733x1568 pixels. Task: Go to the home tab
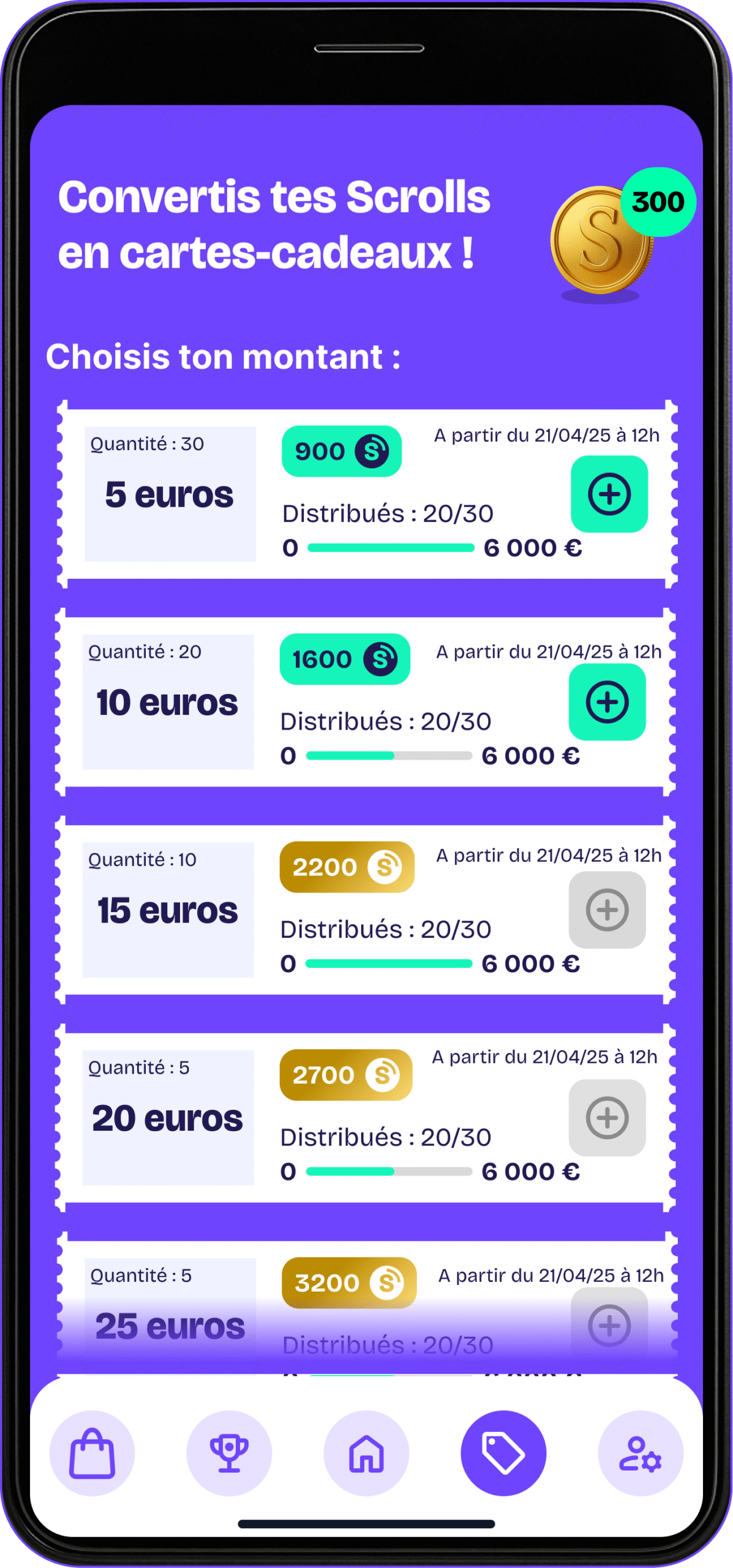[x=366, y=1453]
